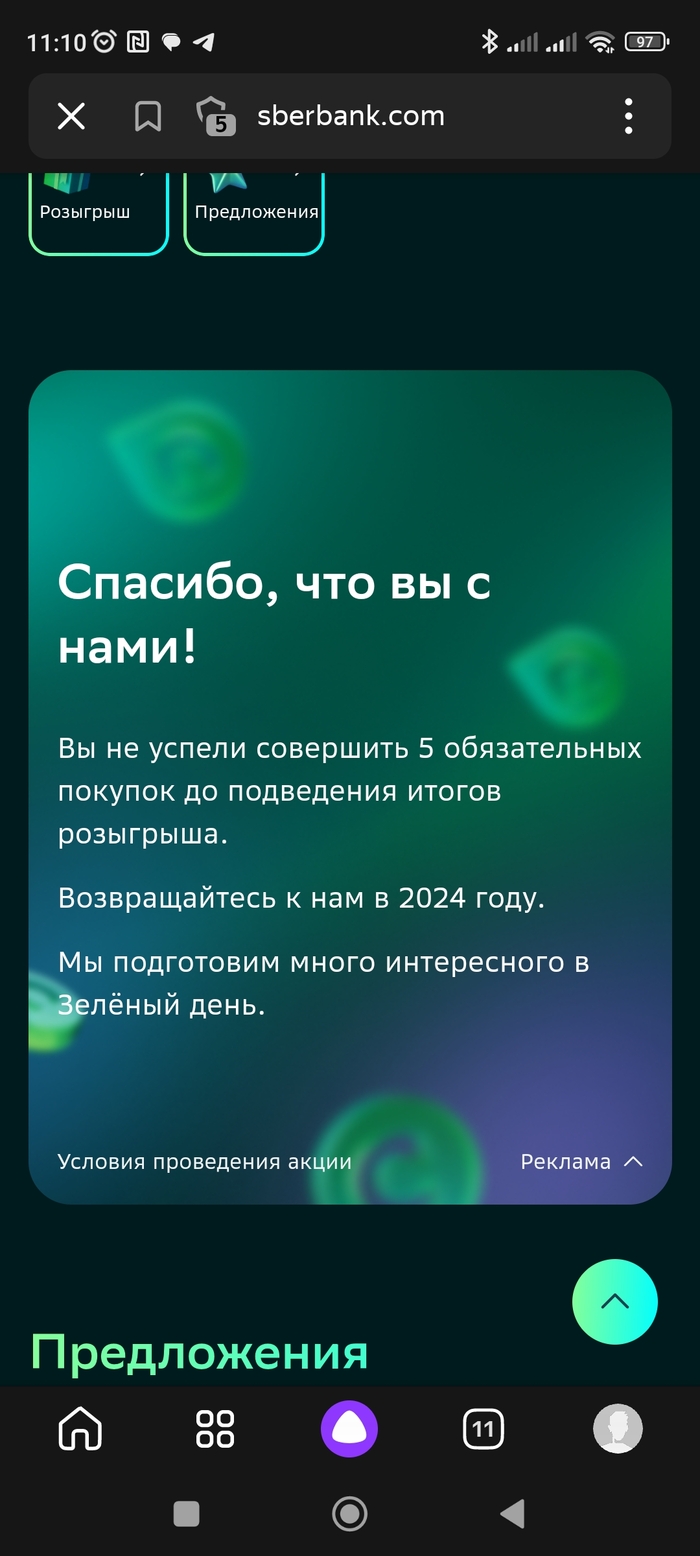Image resolution: width=700 pixels, height=1556 pixels.
Task: Open the Предложения card
Action: pos(255,211)
